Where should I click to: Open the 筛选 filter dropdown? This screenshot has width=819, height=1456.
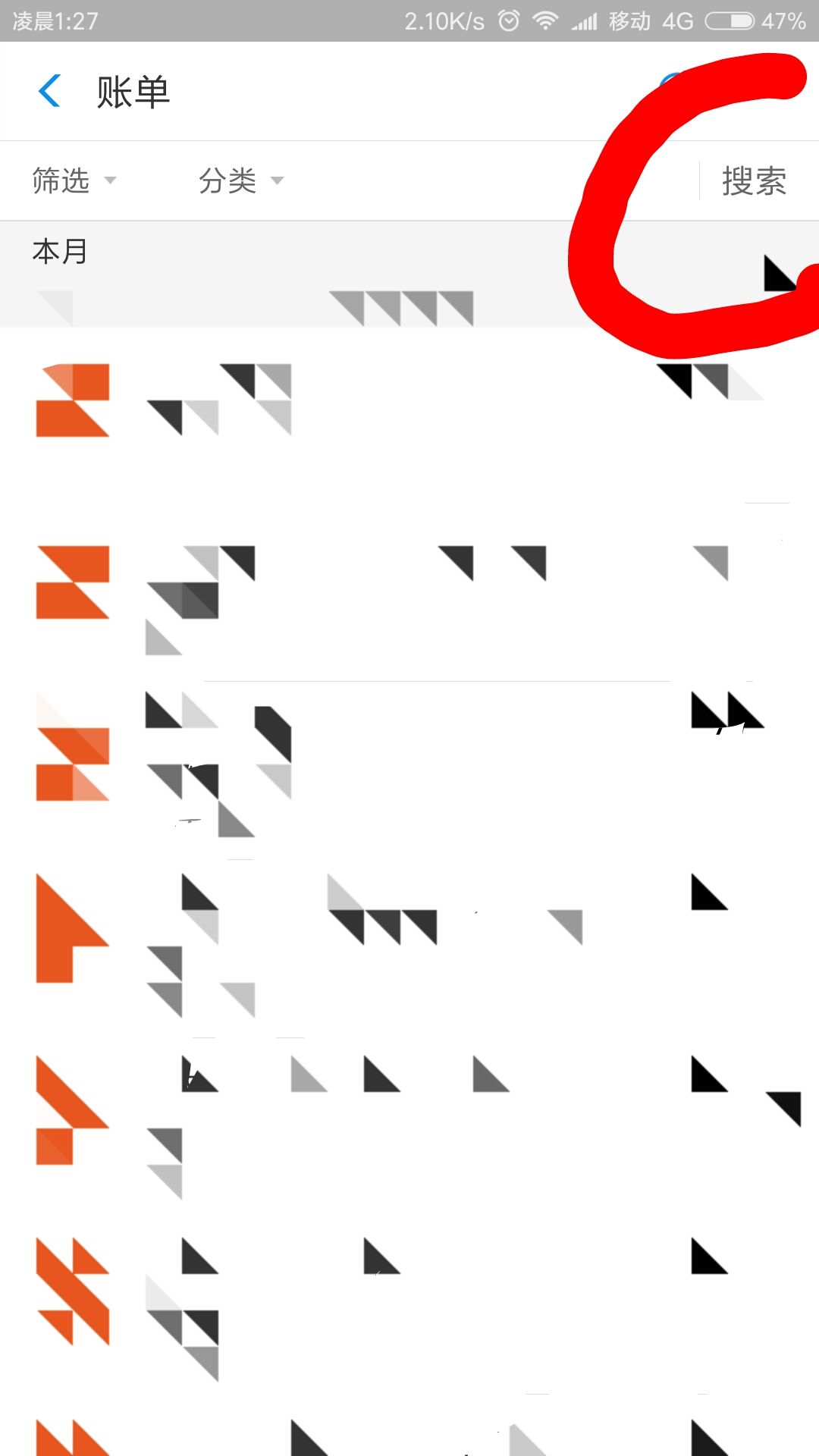[74, 180]
